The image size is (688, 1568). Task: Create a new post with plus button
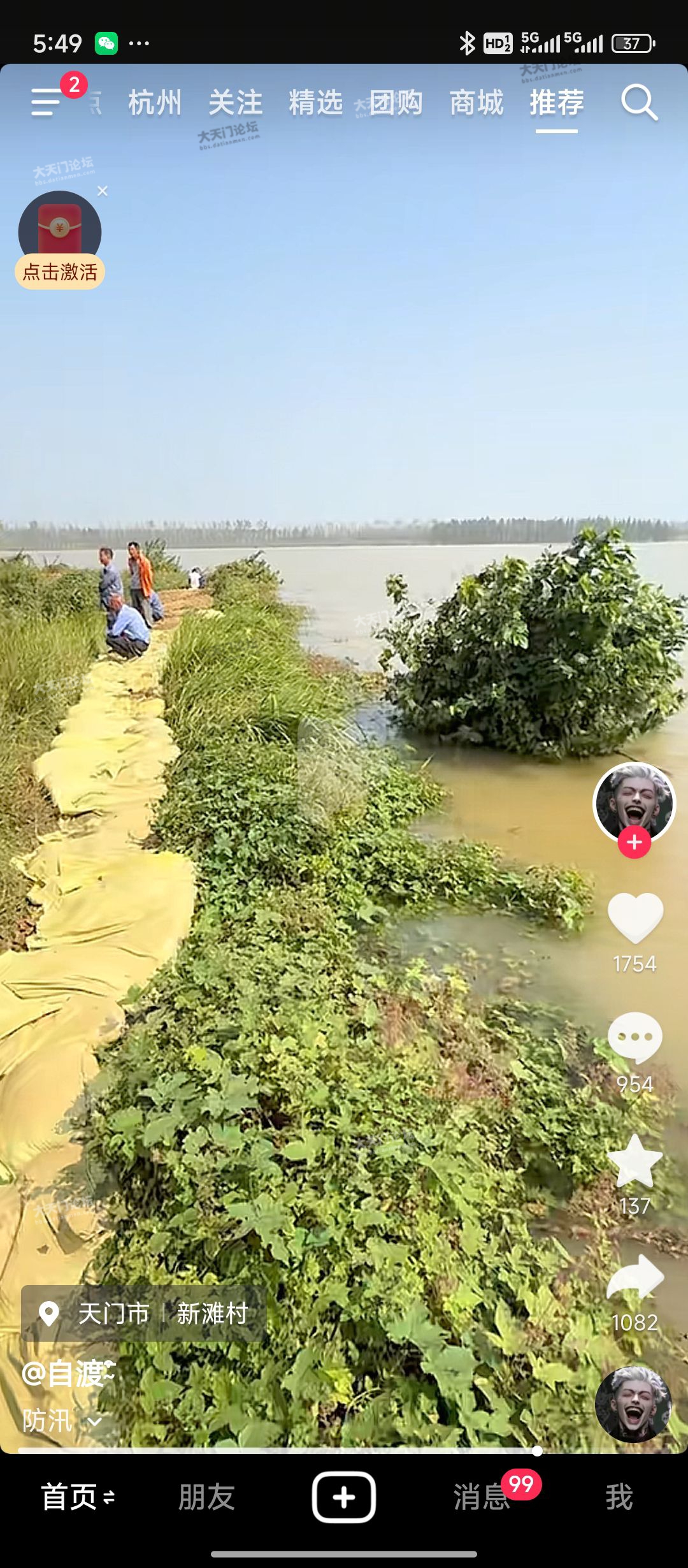(344, 1497)
